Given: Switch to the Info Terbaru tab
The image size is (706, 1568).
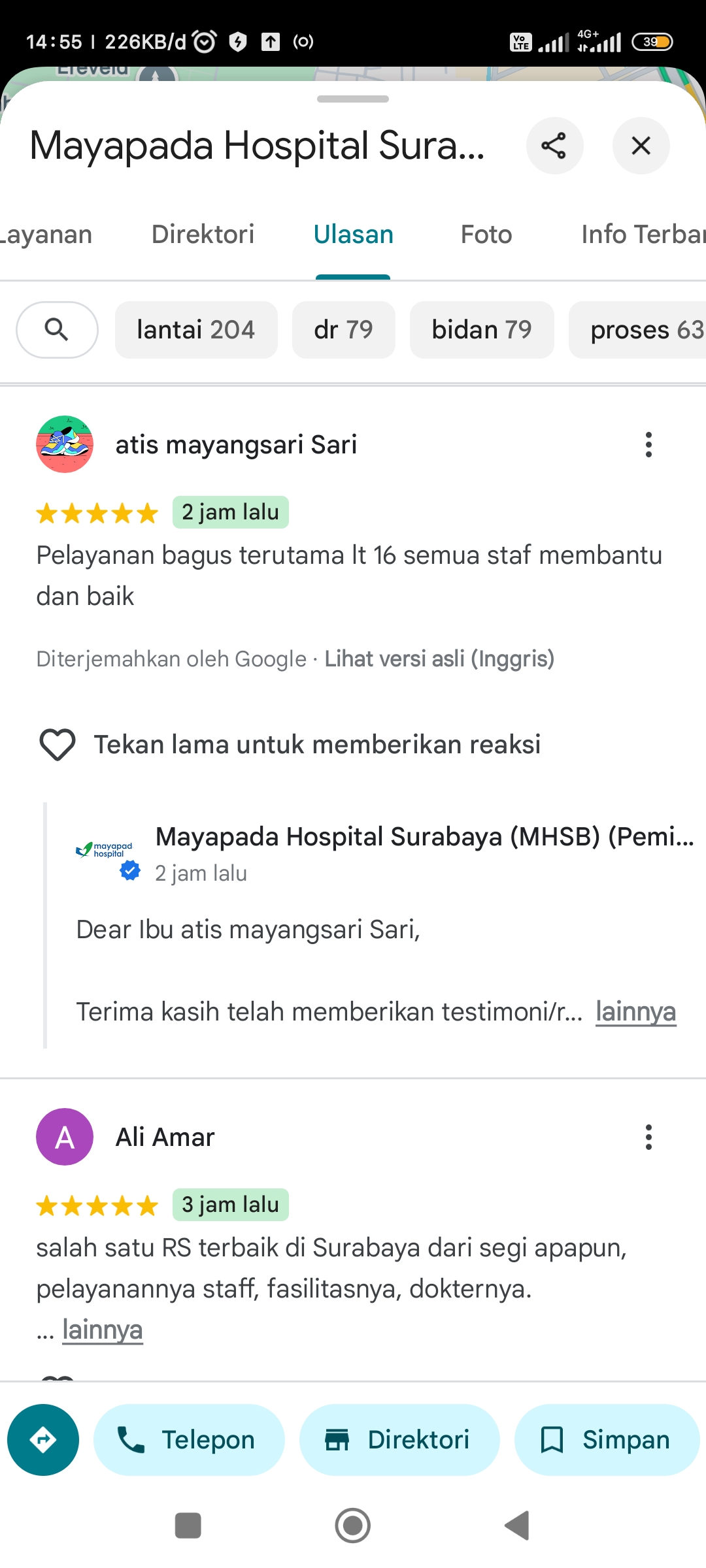Looking at the screenshot, I should (x=643, y=235).
